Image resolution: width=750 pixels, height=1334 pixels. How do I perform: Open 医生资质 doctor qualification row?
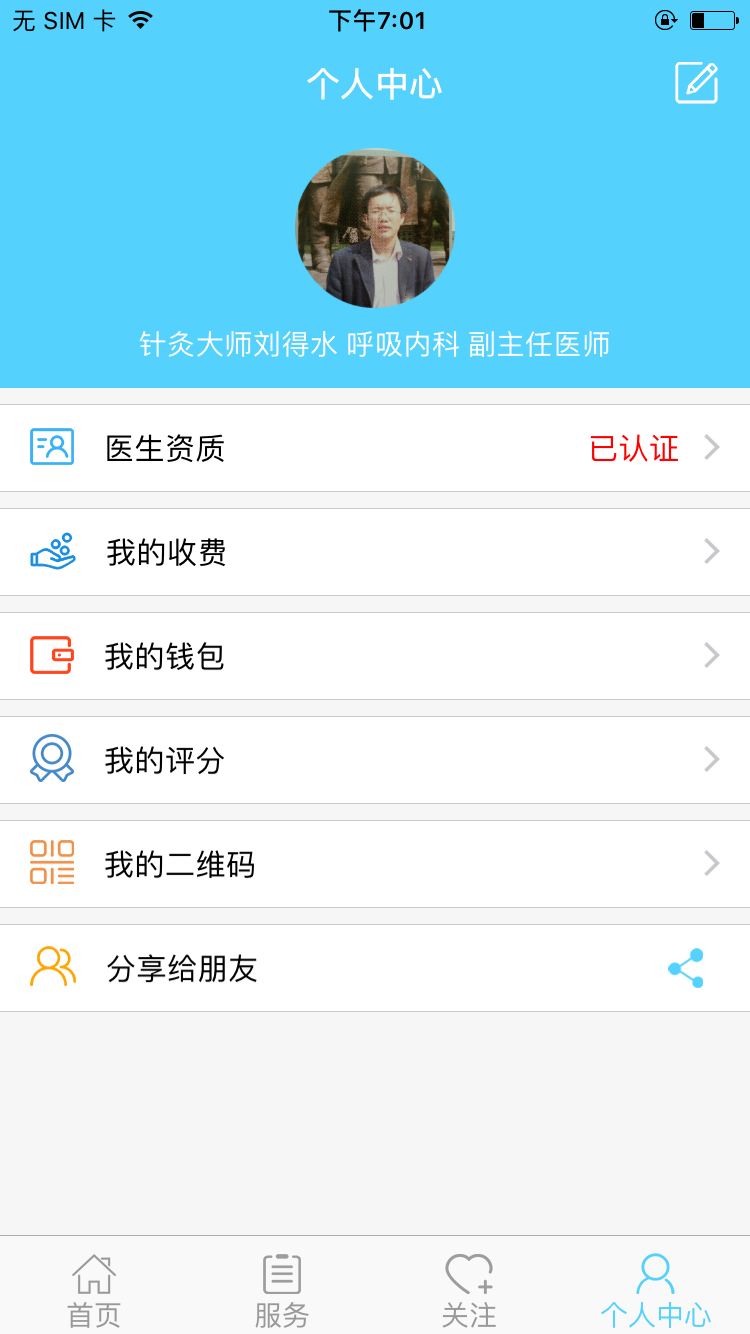tap(375, 448)
